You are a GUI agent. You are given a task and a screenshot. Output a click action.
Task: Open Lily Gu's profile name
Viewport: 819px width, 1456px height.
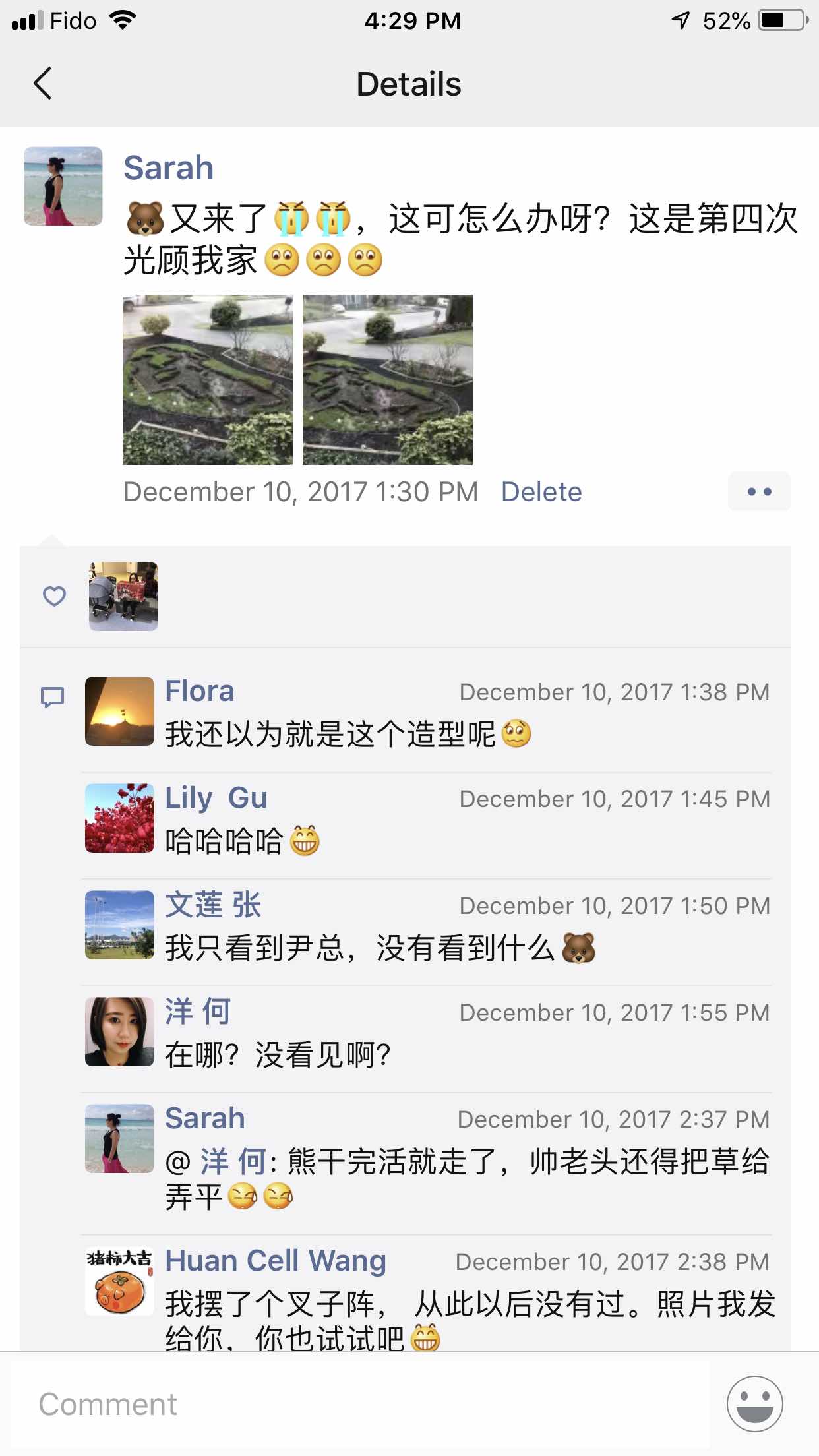pyautogui.click(x=216, y=798)
